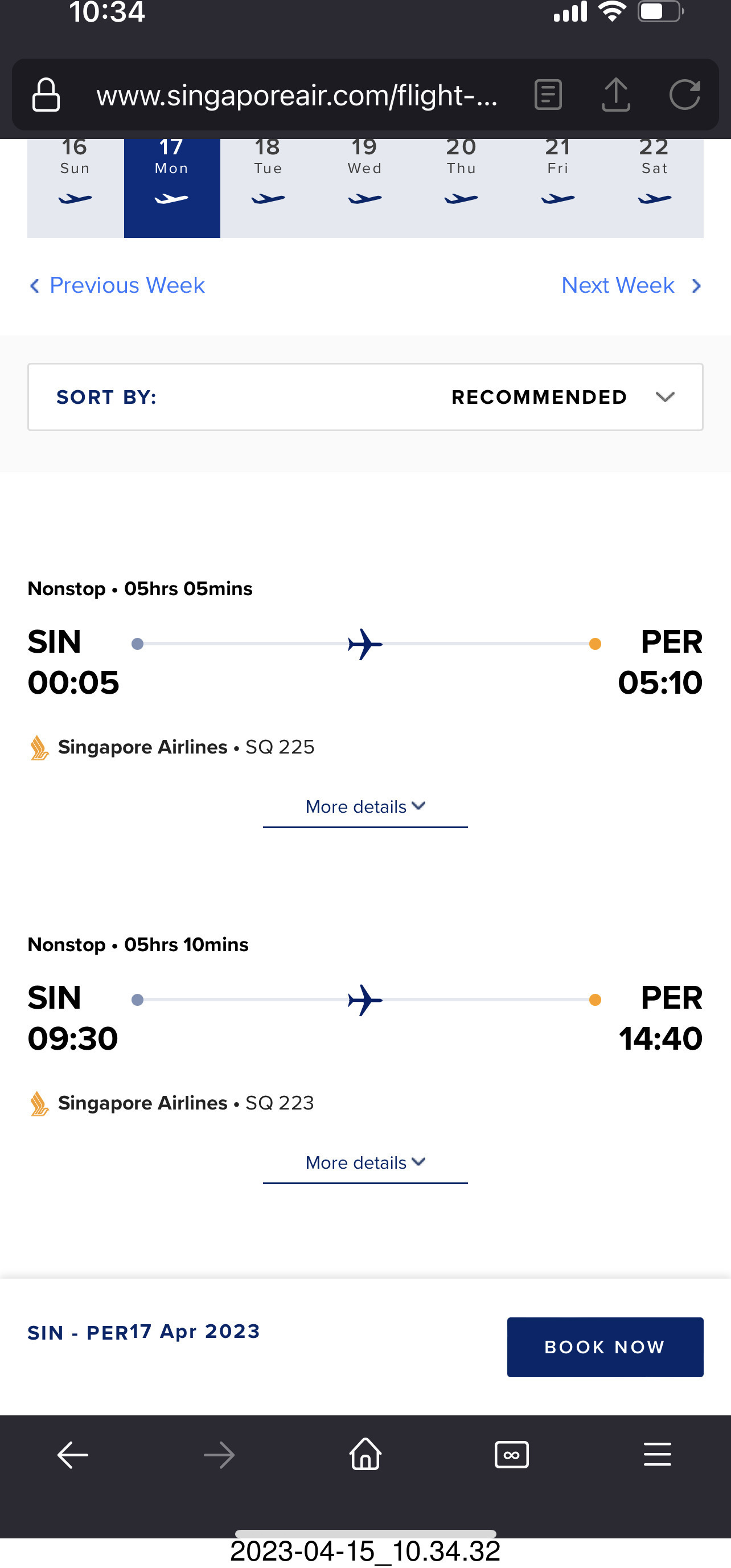The image size is (731, 1568).
Task: Expand More details for SQ 223
Action: click(x=365, y=1163)
